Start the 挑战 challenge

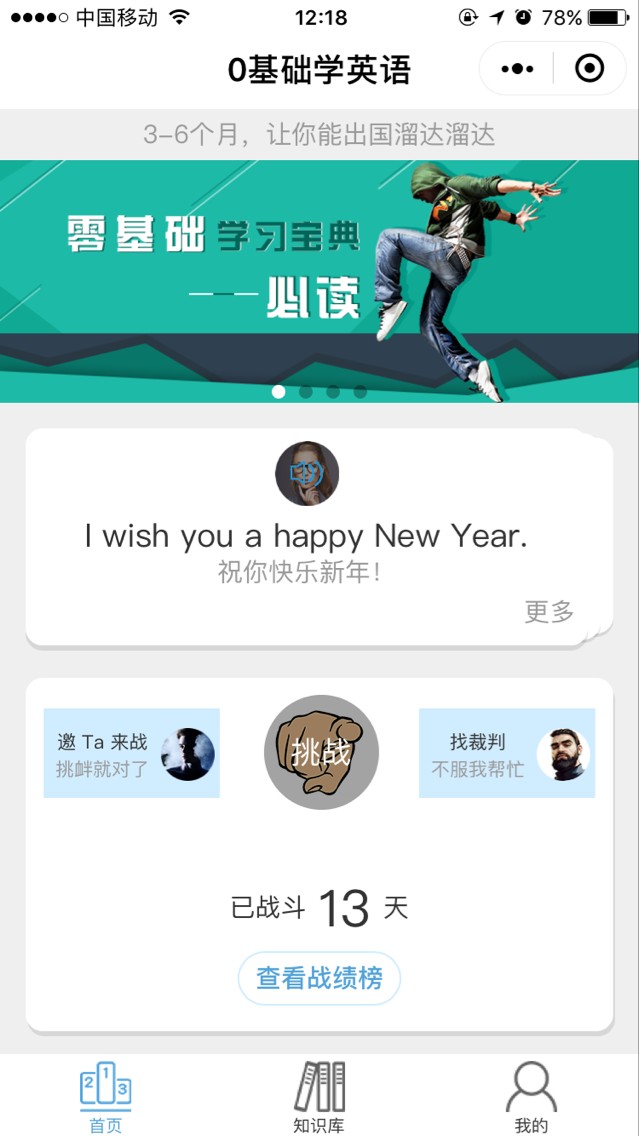pos(321,753)
